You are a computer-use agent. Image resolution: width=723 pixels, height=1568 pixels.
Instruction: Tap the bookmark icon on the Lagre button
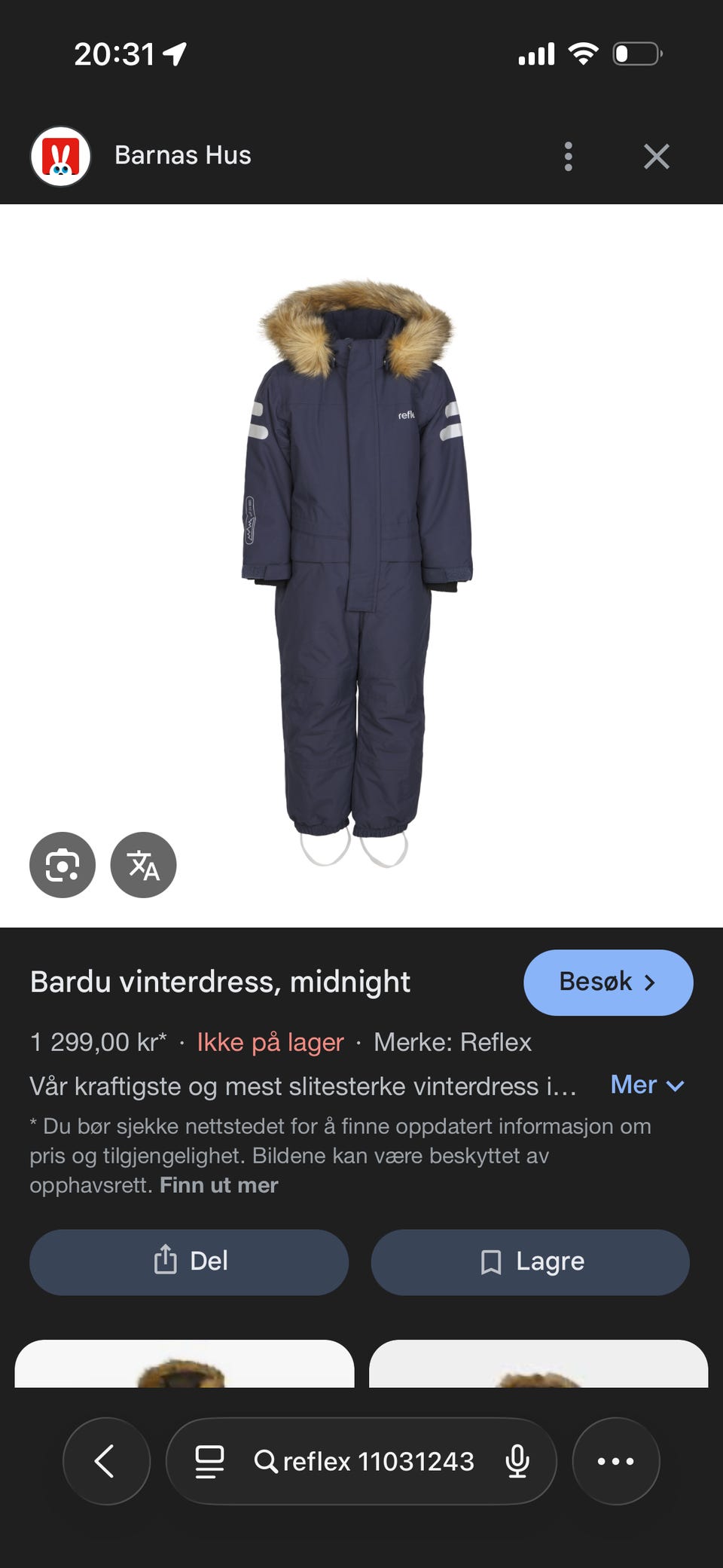pyautogui.click(x=490, y=1261)
